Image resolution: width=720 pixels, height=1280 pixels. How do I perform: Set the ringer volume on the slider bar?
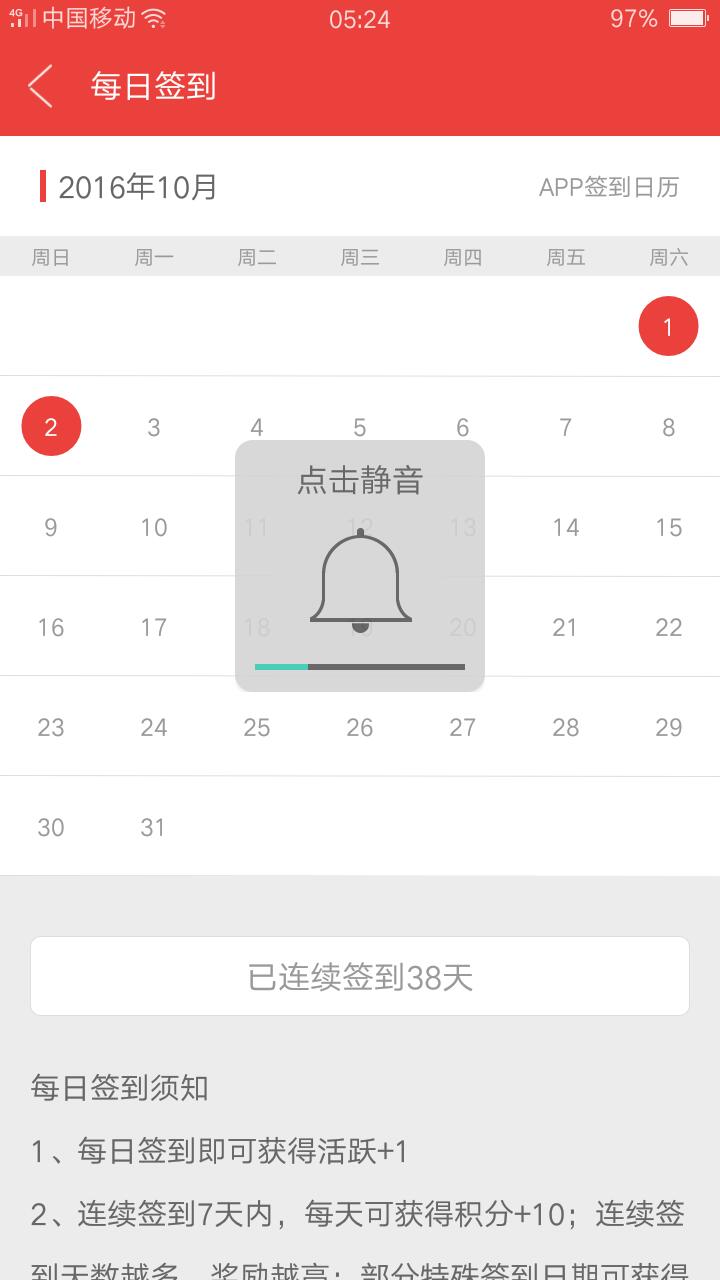[360, 666]
